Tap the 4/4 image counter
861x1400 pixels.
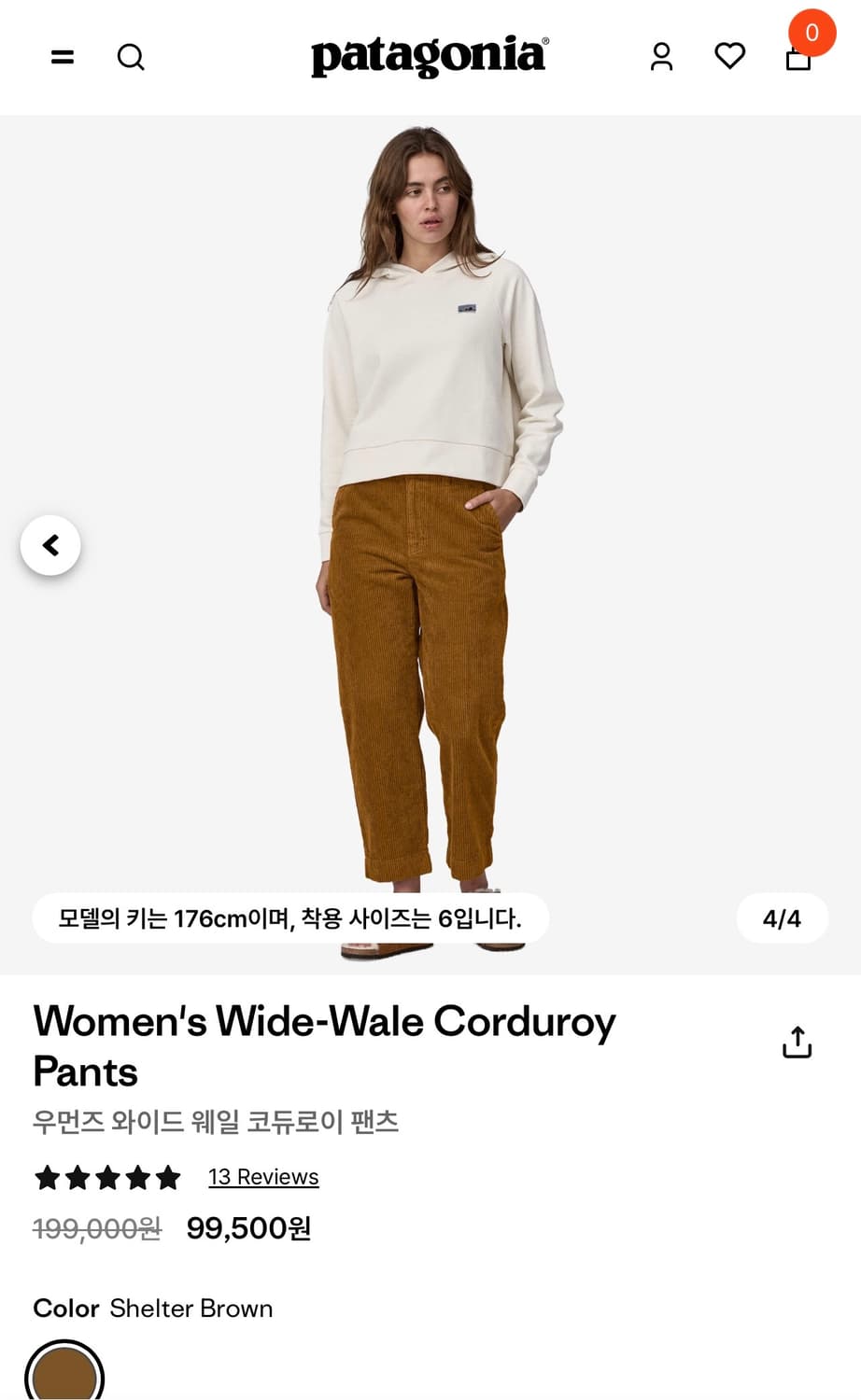[782, 918]
